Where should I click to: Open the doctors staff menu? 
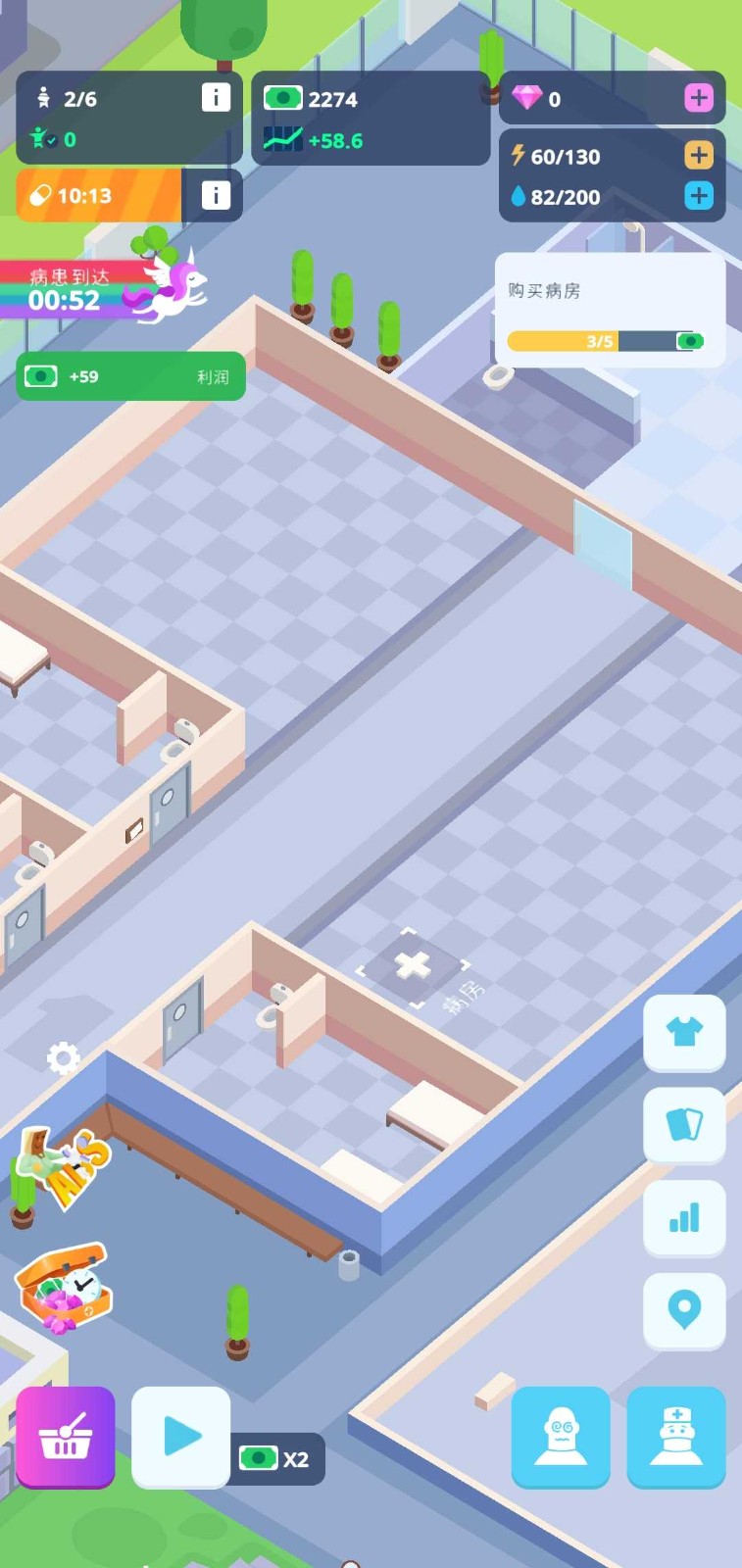(x=676, y=1437)
